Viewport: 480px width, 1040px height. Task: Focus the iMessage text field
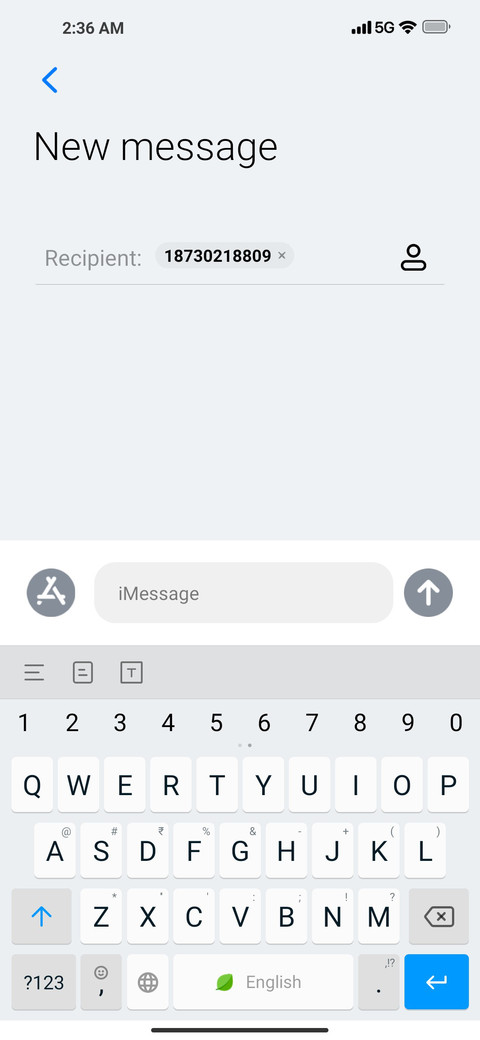pos(243,593)
